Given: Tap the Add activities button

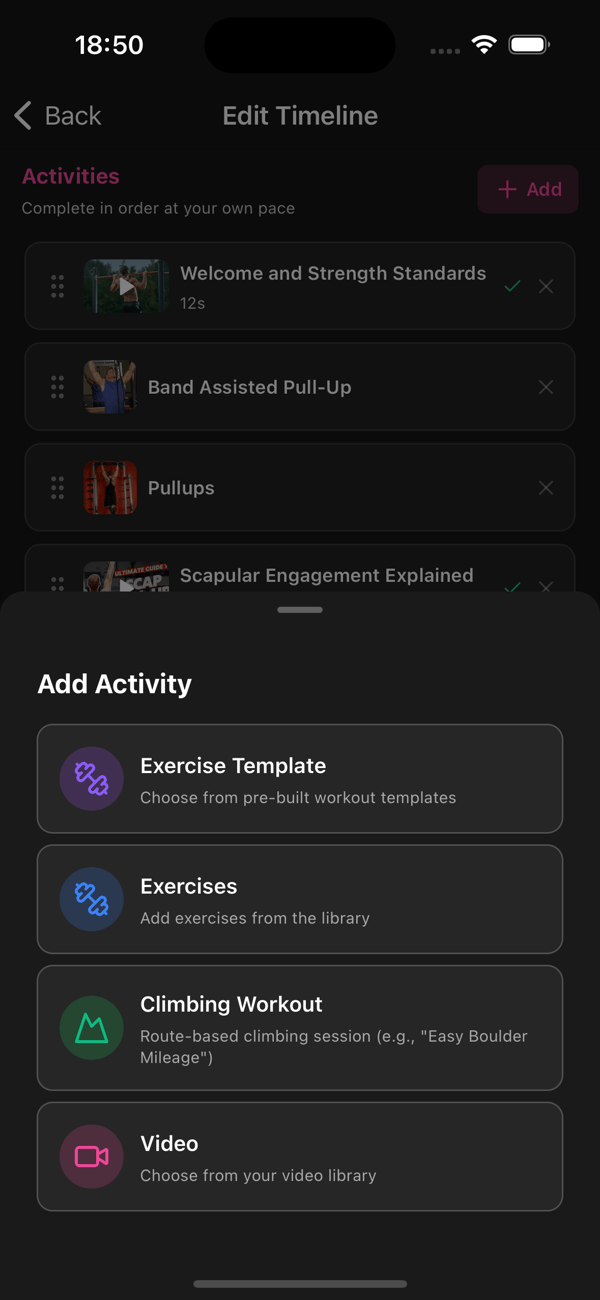Looking at the screenshot, I should point(528,189).
